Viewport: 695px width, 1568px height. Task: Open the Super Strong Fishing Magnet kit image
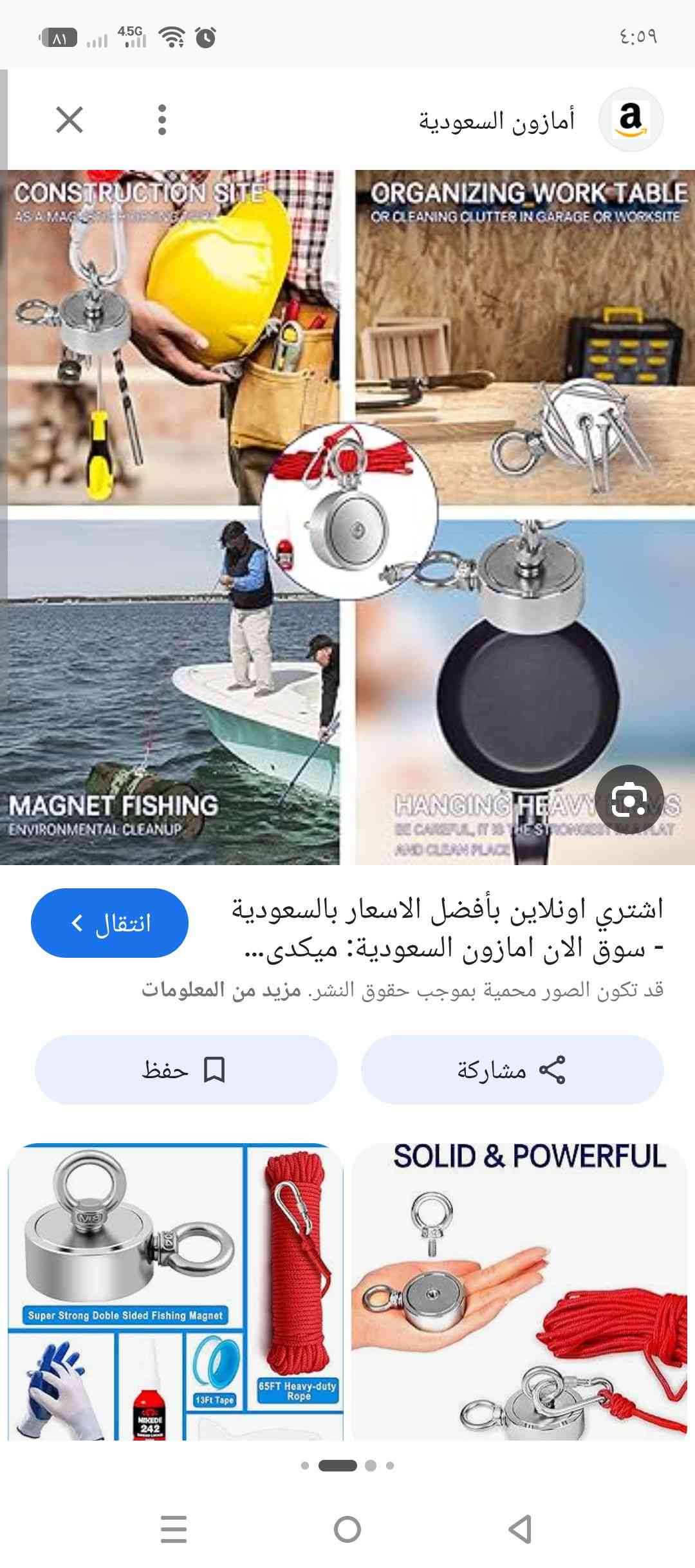tap(175, 1291)
